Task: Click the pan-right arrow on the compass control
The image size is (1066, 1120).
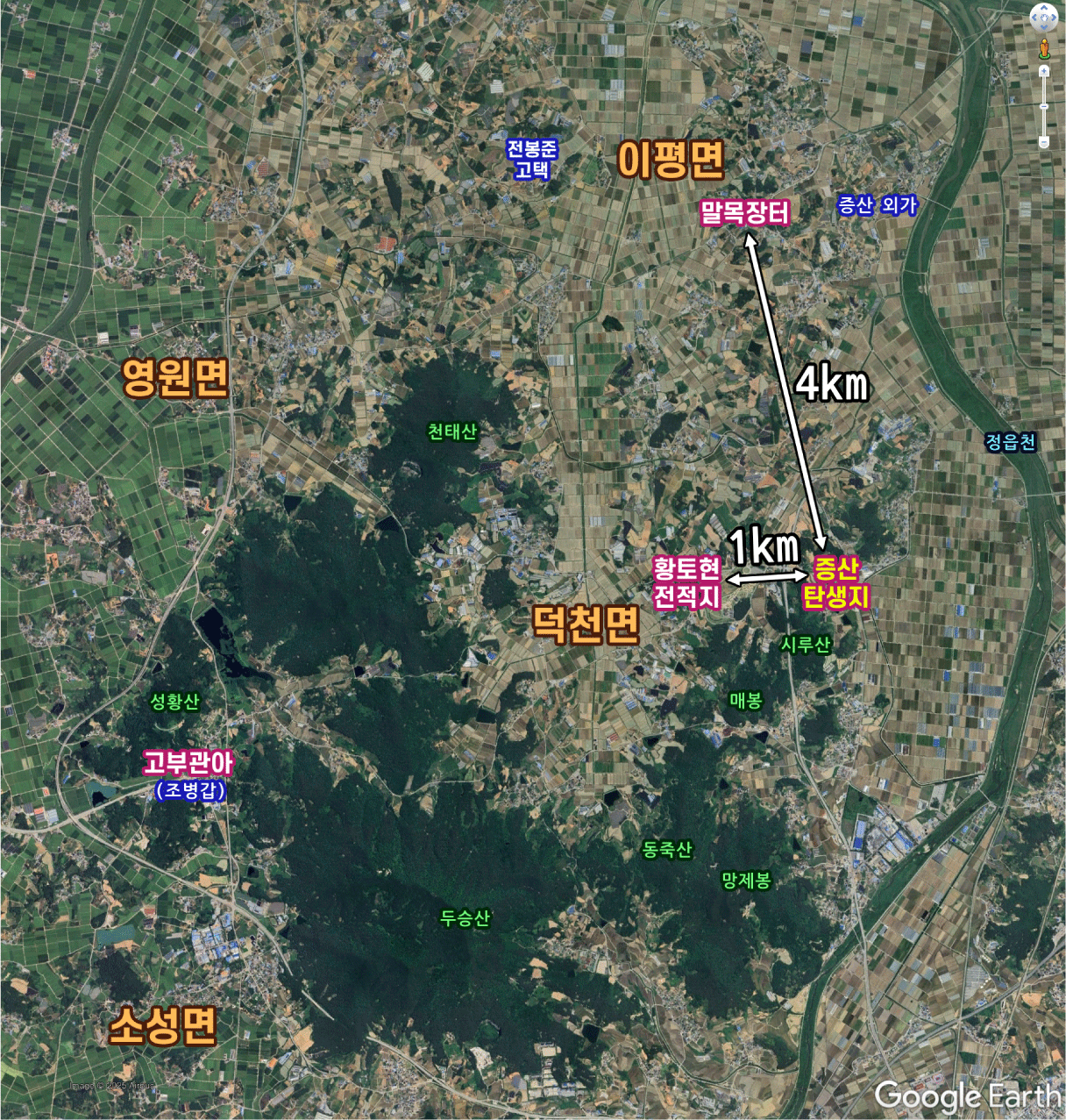Action: coord(1054,17)
